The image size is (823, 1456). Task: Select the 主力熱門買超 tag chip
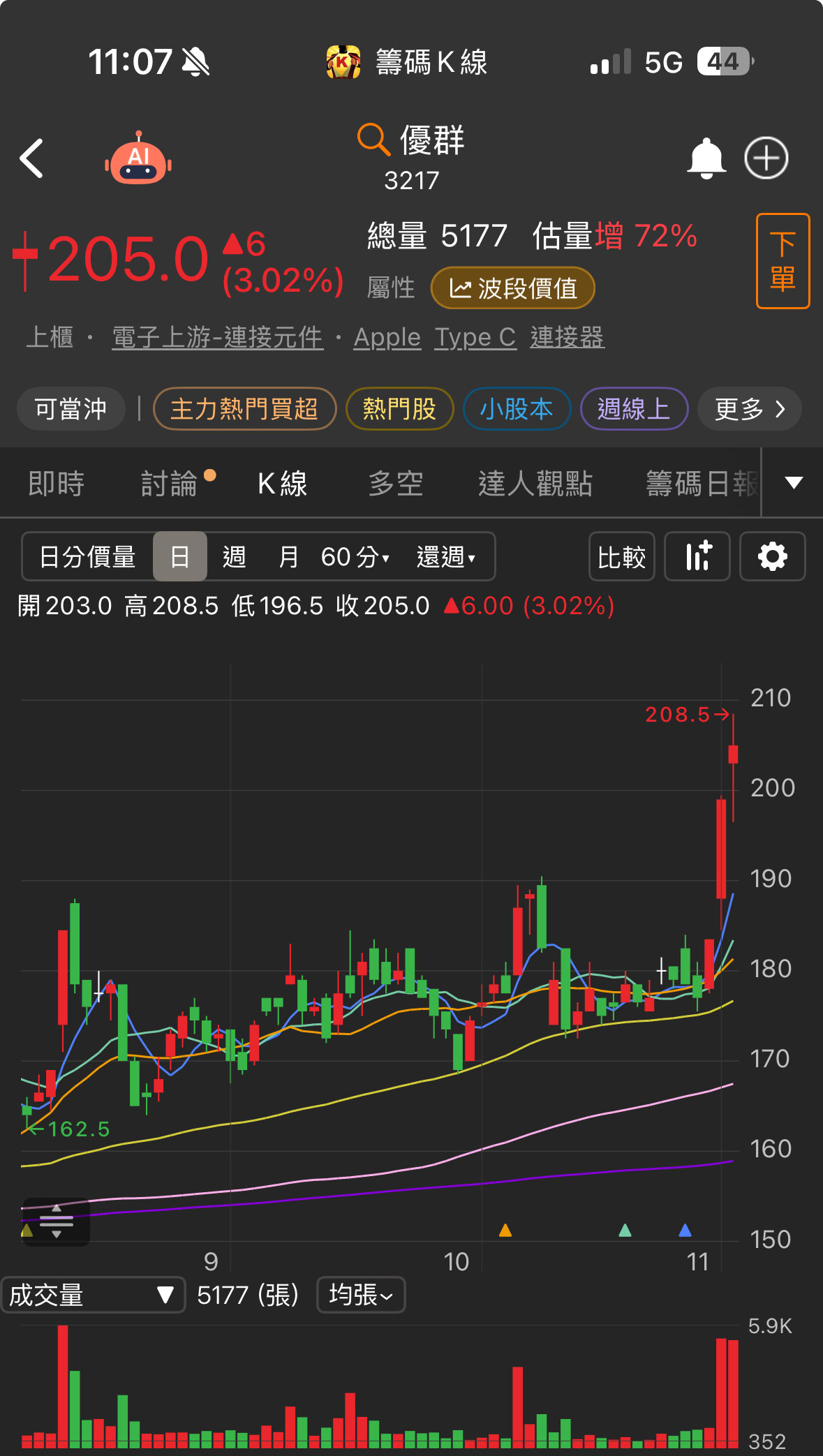coord(244,409)
